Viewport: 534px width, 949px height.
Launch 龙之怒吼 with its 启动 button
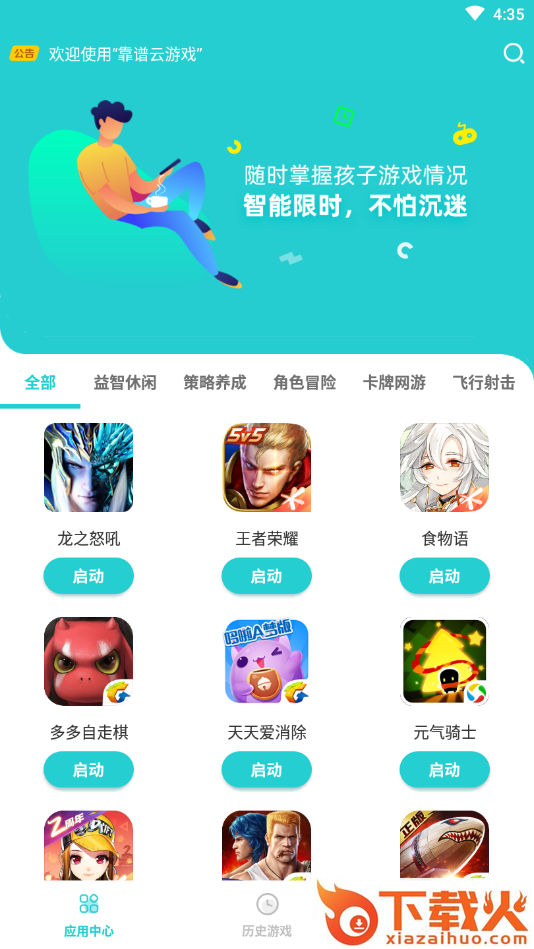click(x=88, y=576)
